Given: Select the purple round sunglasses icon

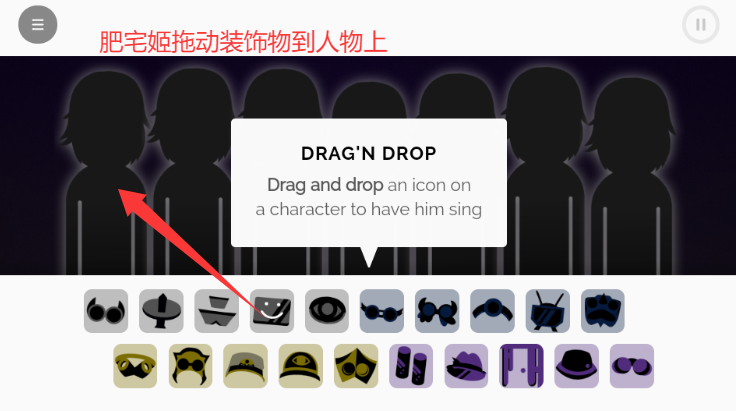Looking at the screenshot, I should pos(631,366).
